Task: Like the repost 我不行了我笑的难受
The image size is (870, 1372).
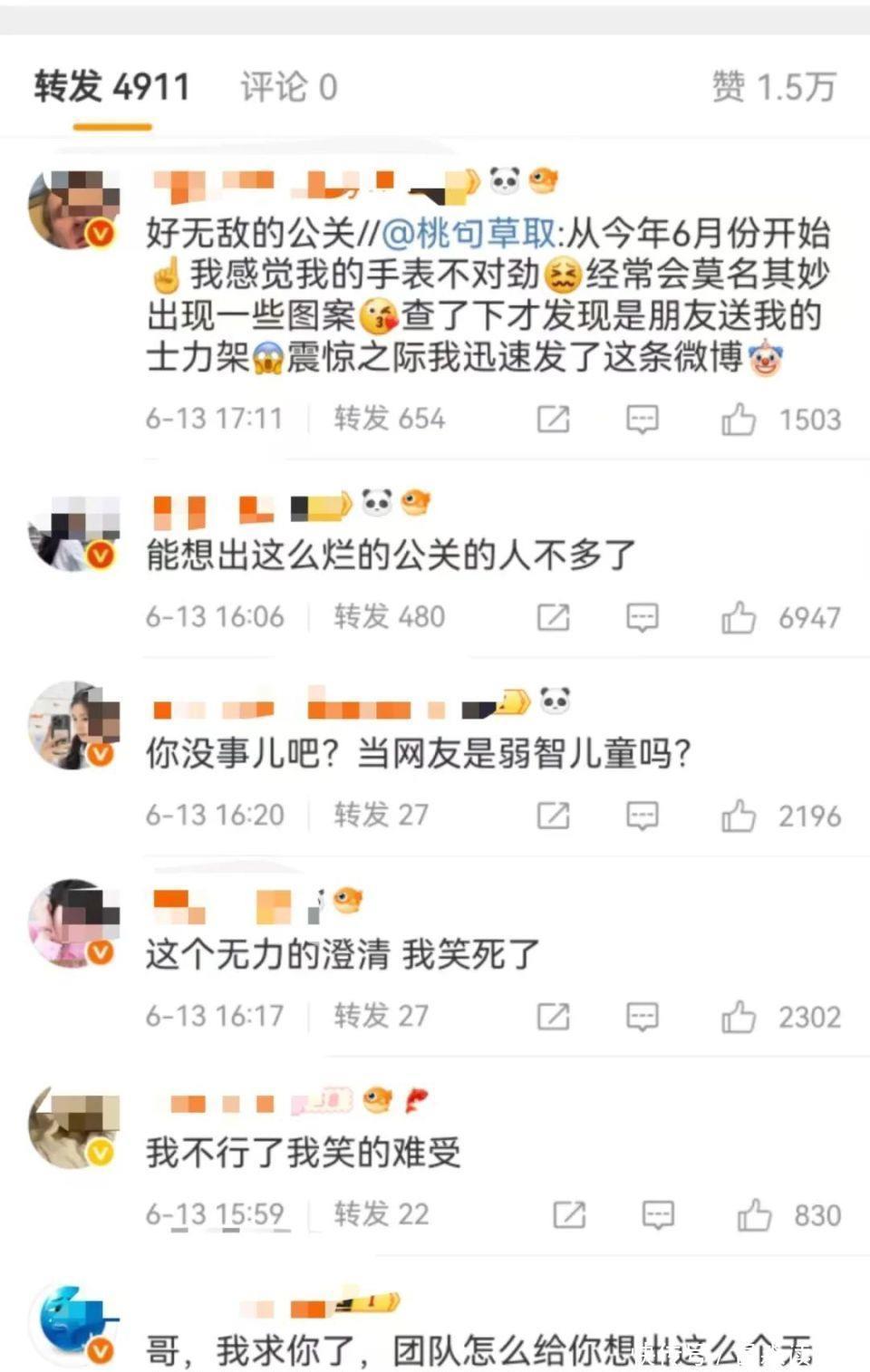Action: coord(754,1215)
